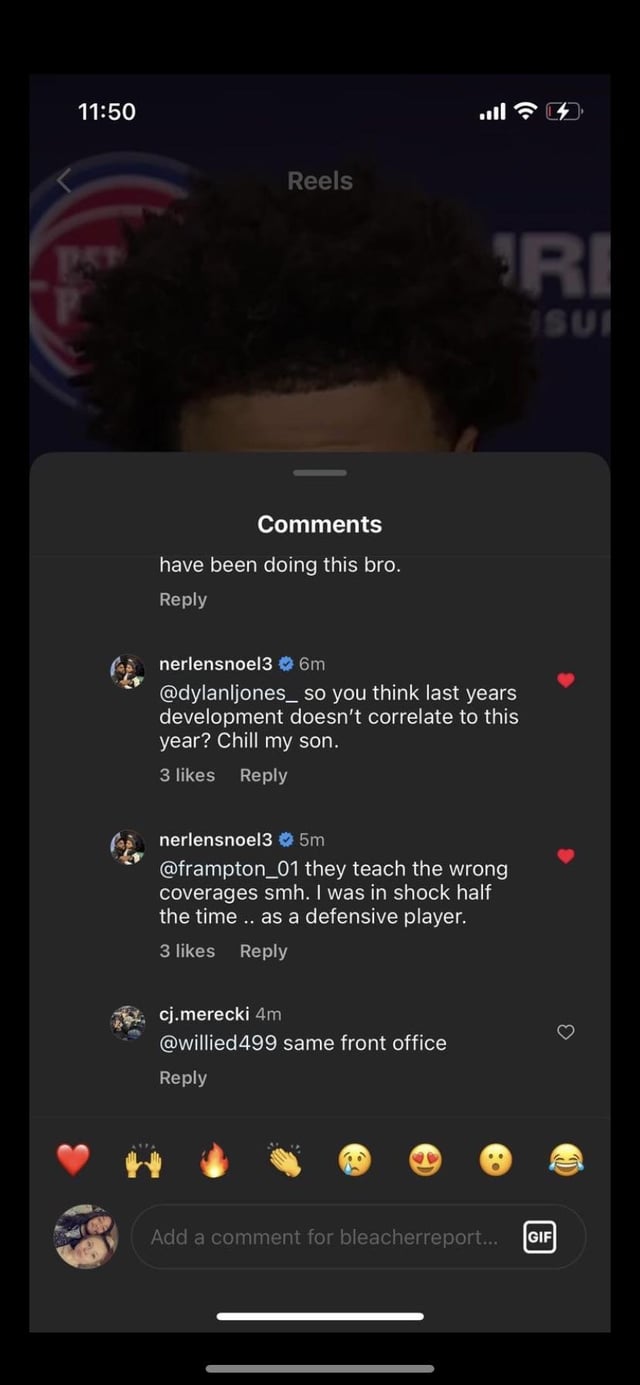Viewport: 640px width, 1385px height.
Task: Insert the fire emoji
Action: pos(214,1160)
